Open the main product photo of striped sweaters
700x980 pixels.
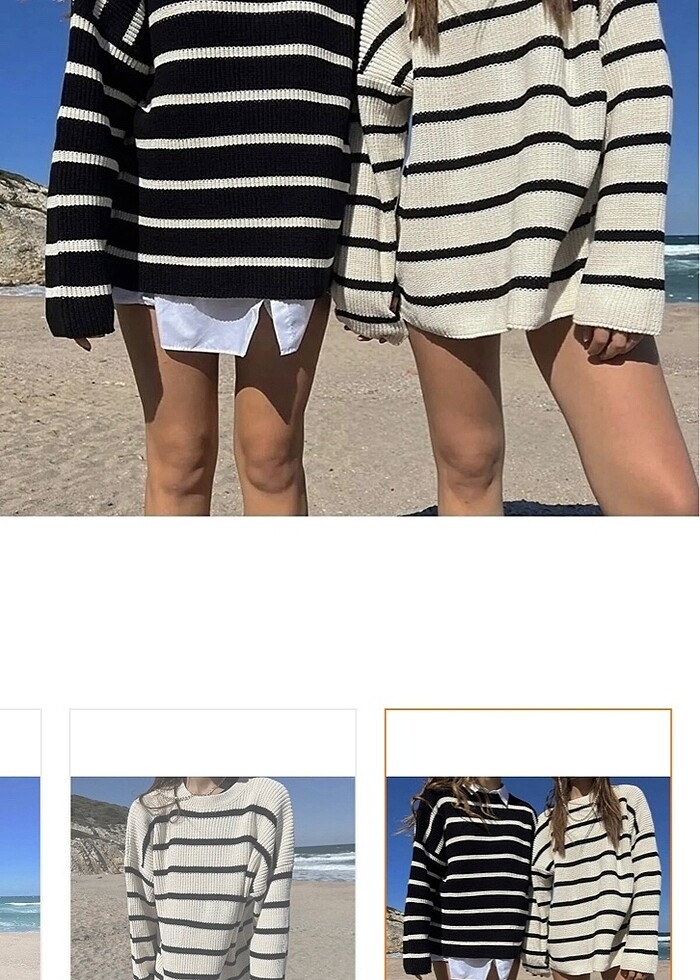[x=350, y=258]
